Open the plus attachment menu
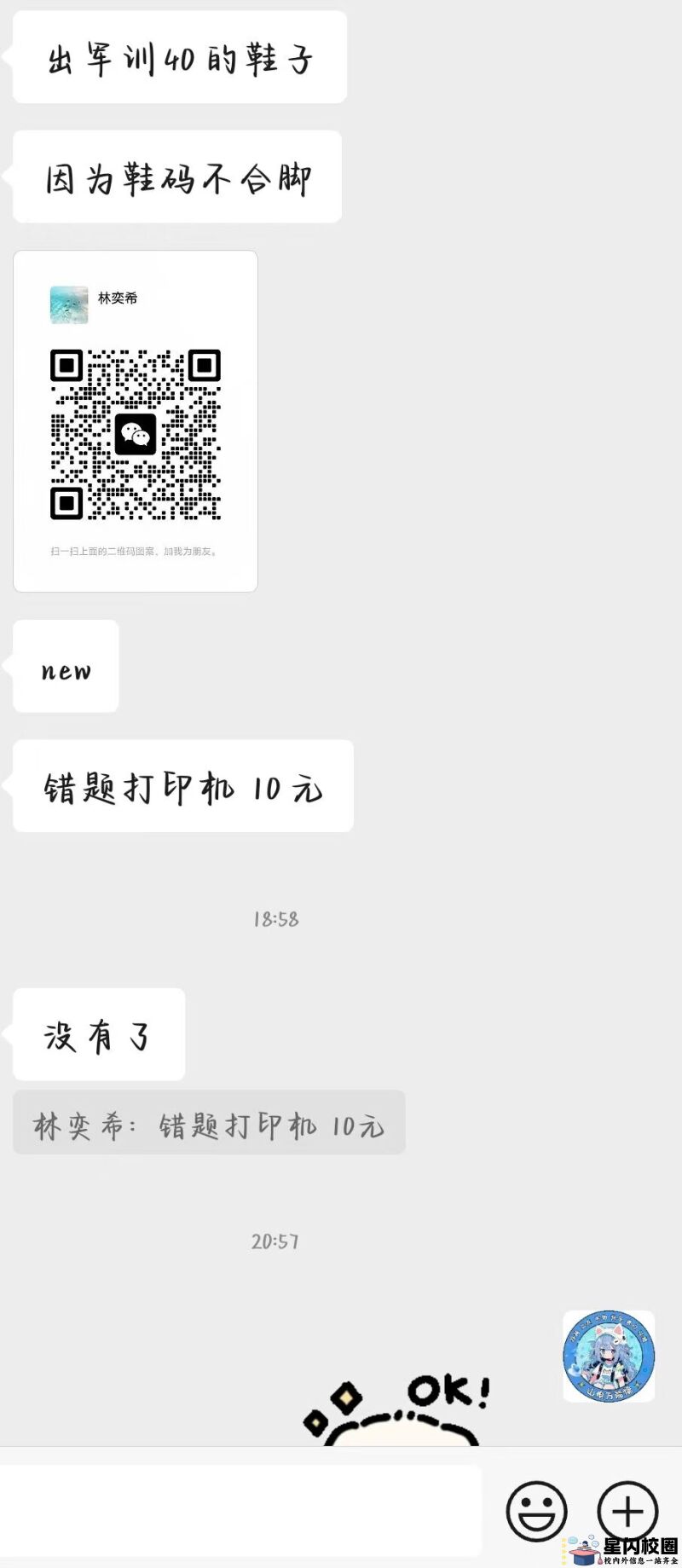Screen dimensions: 682x1568 coord(627,1511)
